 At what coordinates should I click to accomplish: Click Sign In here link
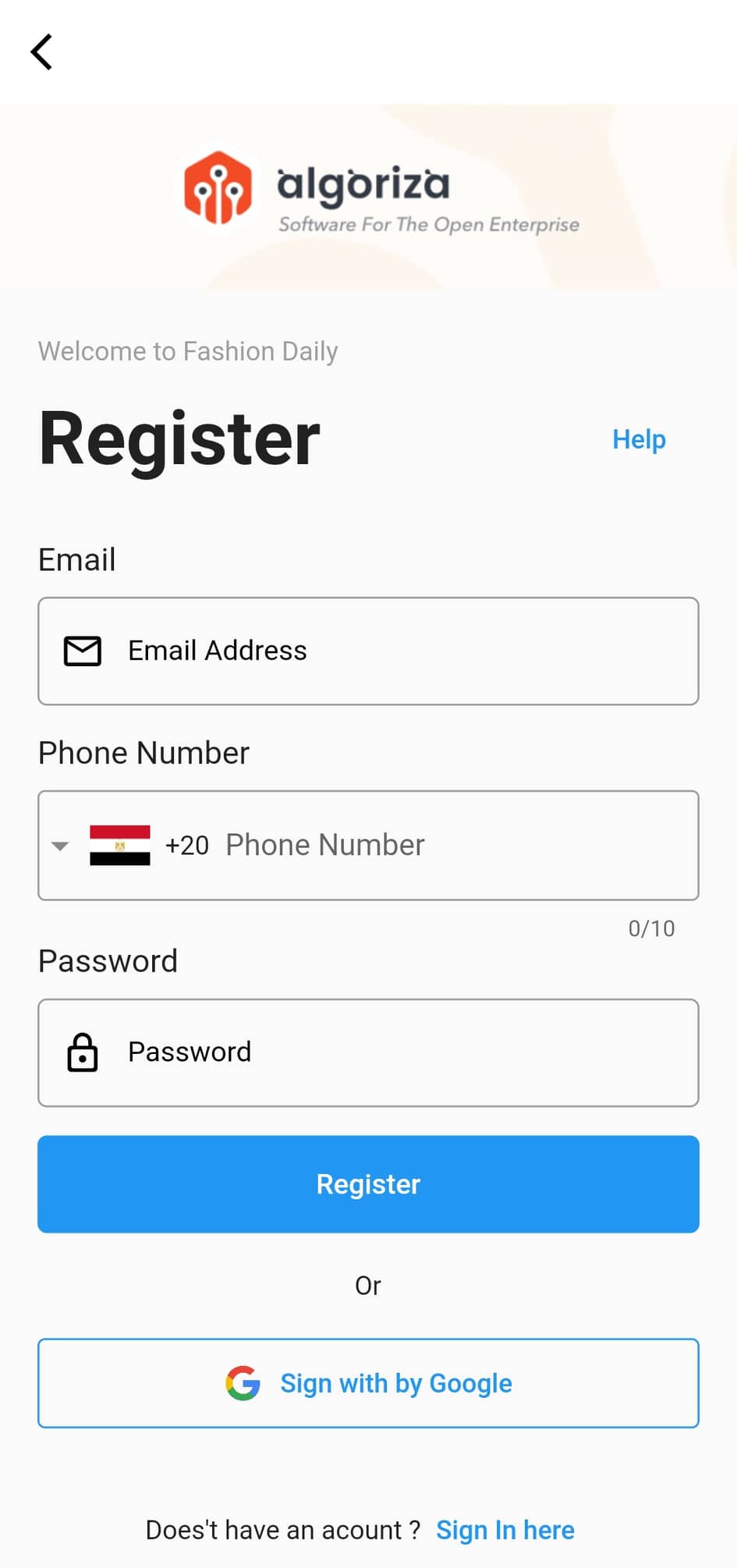505,1530
